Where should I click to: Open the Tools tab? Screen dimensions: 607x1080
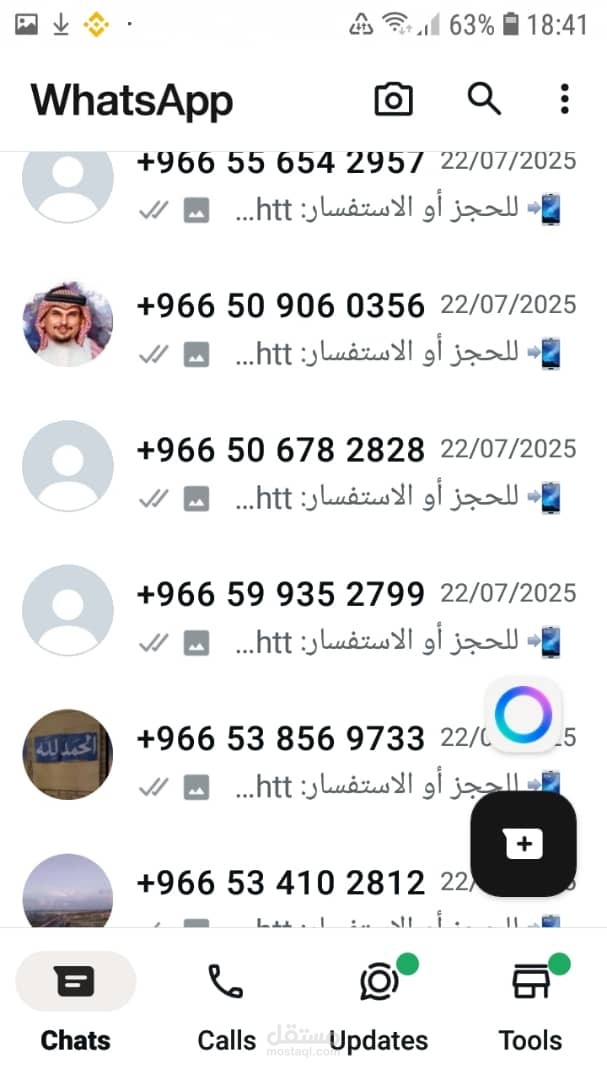click(530, 1003)
